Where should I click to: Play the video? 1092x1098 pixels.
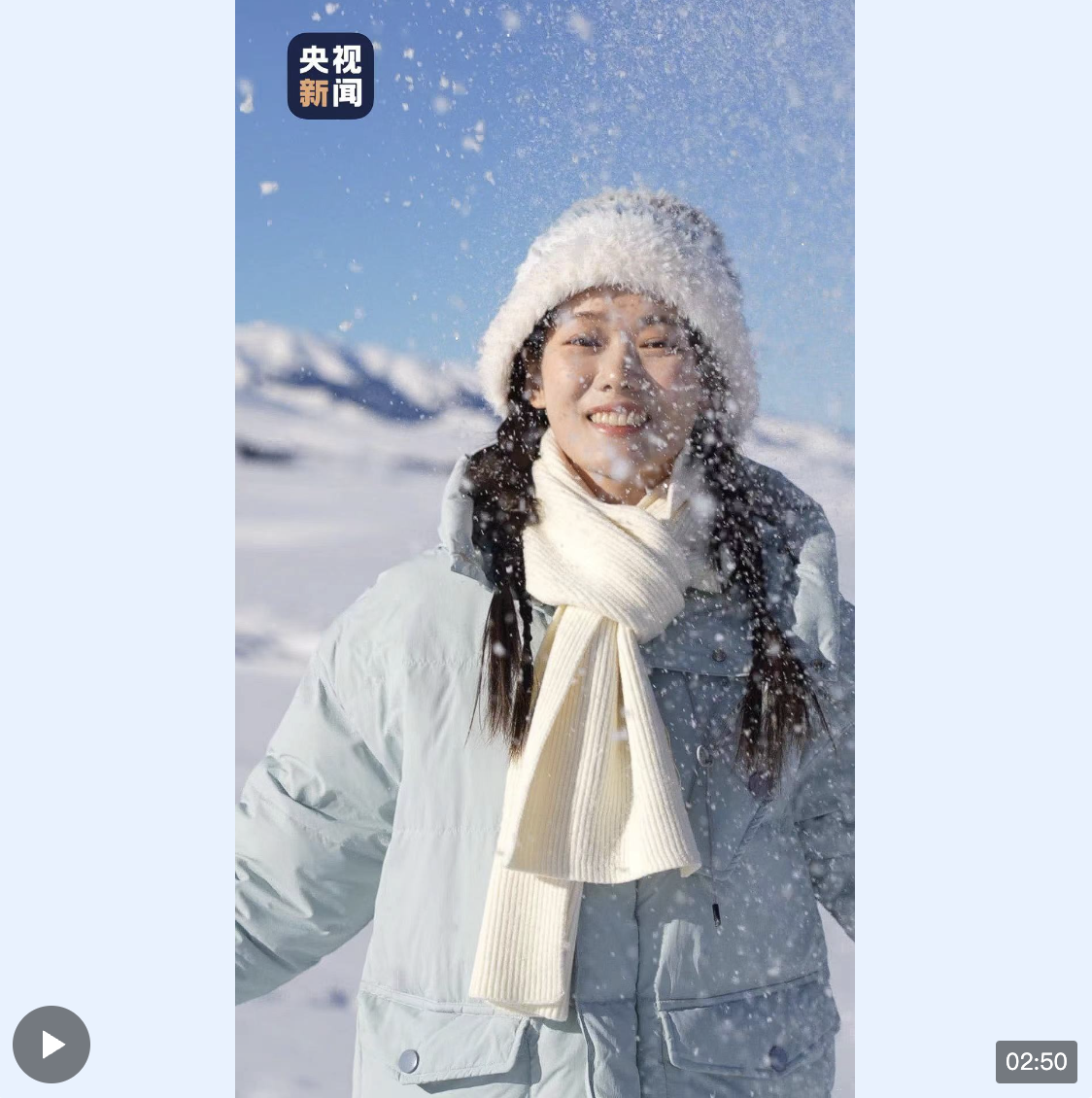click(51, 1045)
